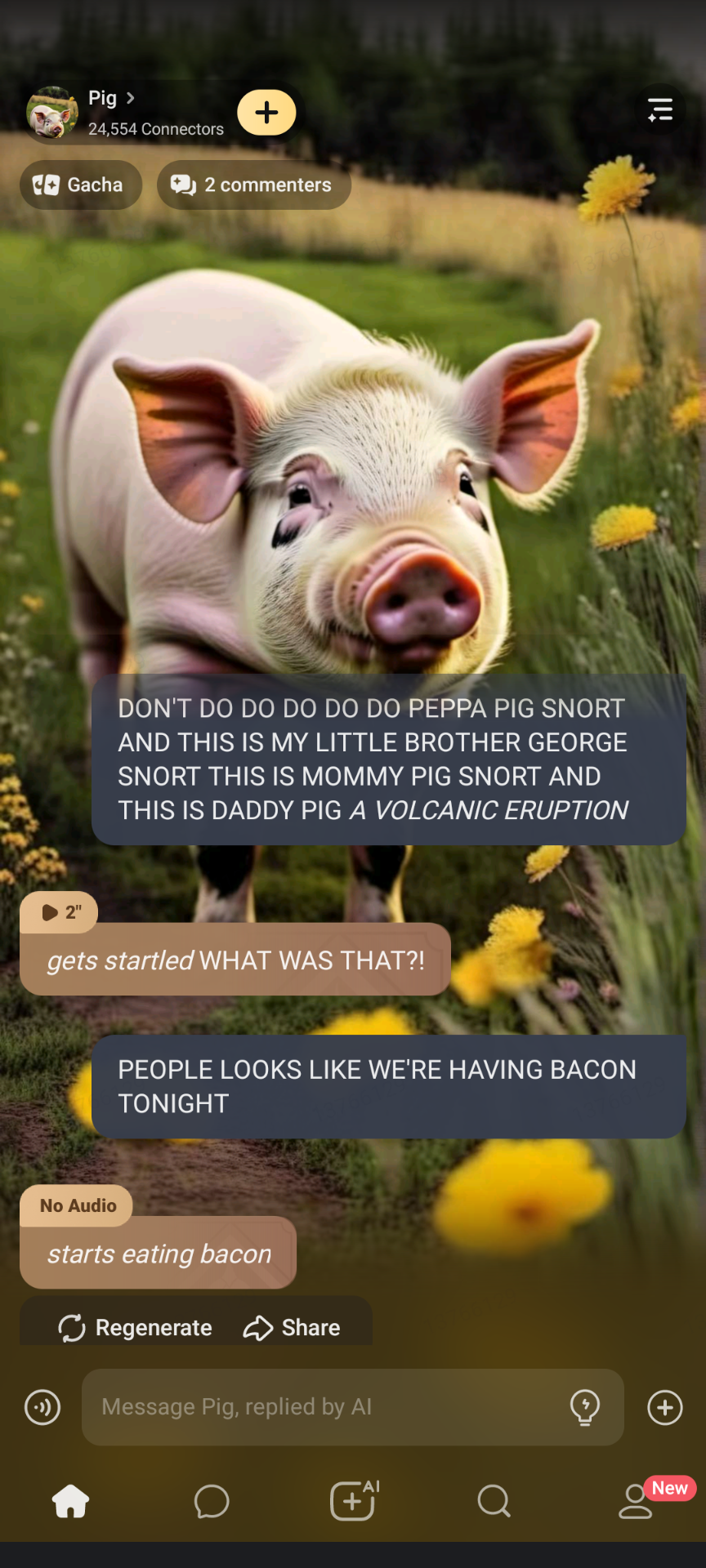Play the 2-second audio message

(x=60, y=912)
